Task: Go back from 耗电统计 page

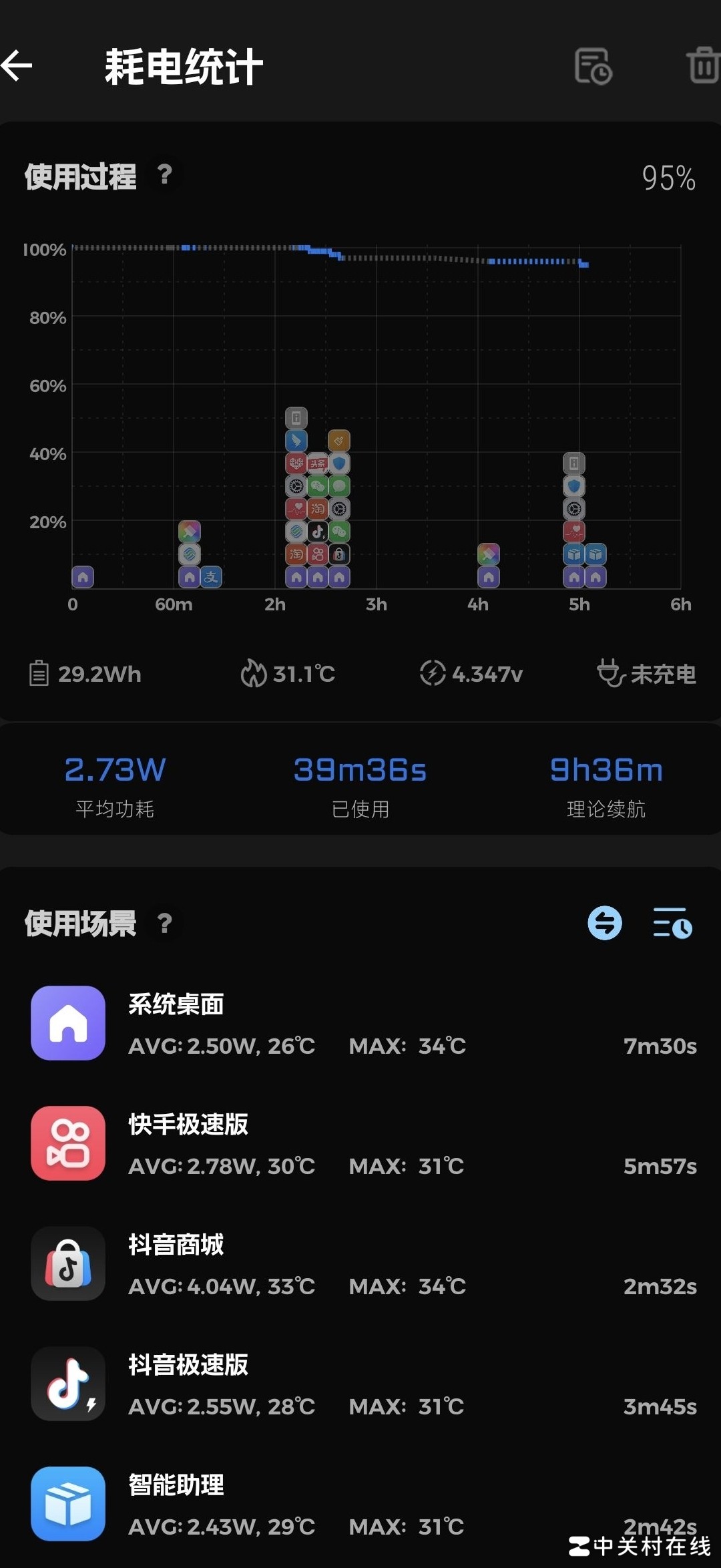Action: coord(18,65)
